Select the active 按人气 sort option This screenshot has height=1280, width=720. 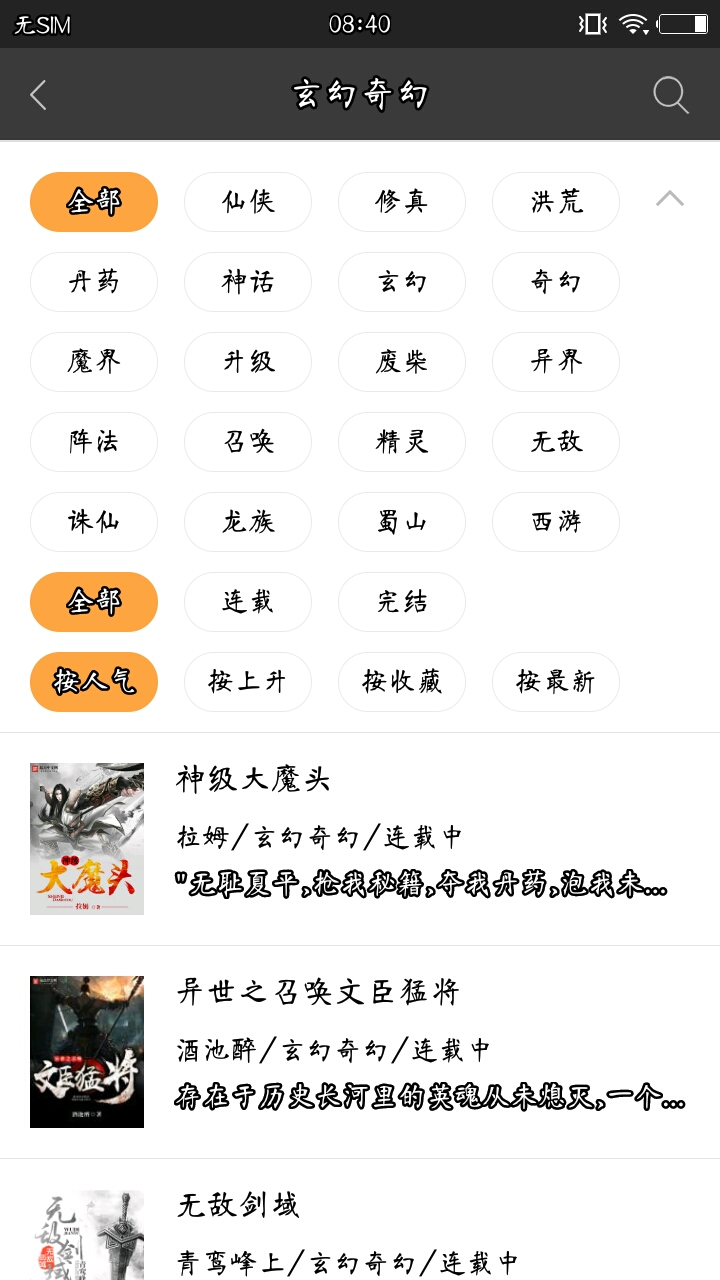(x=94, y=682)
